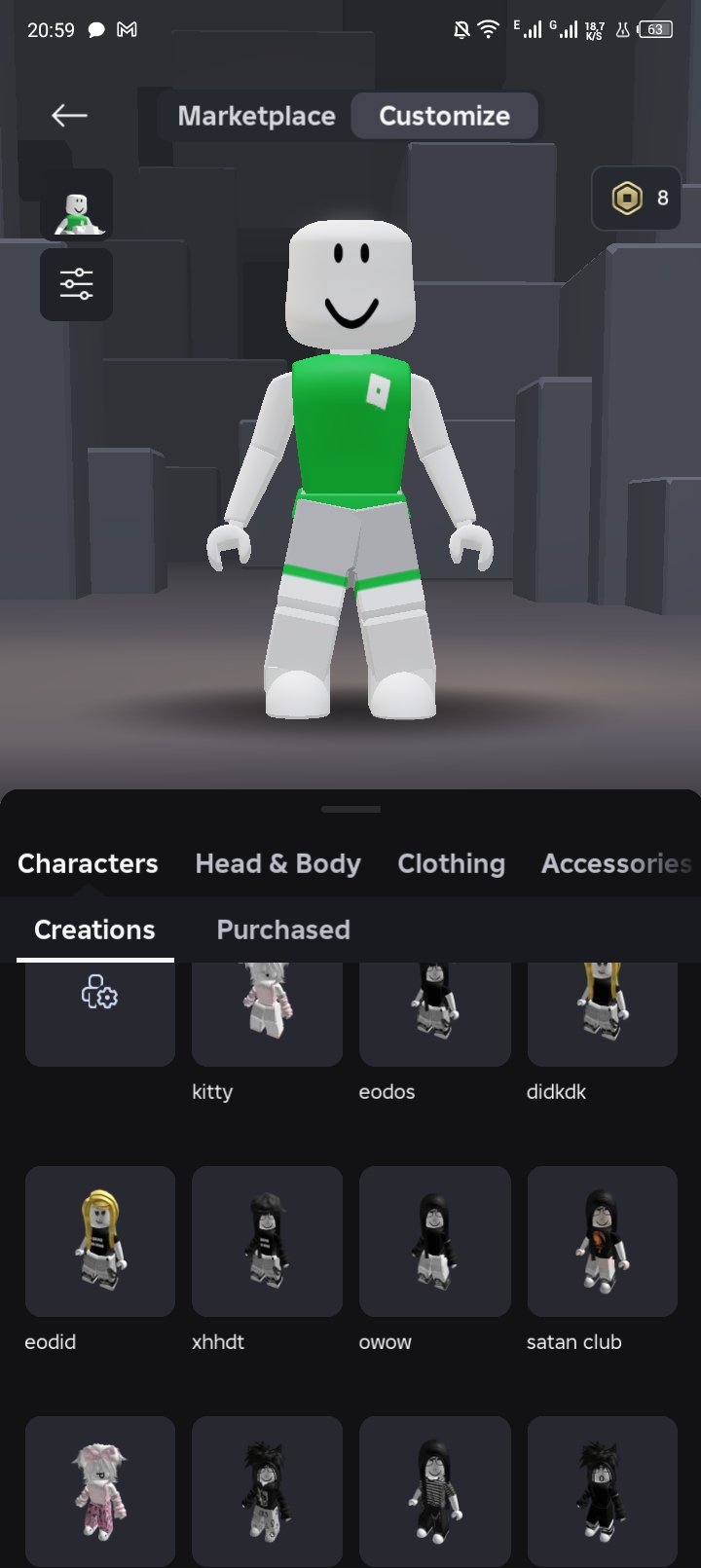The width and height of the screenshot is (701, 1568).
Task: Switch to the Clothing category
Action: pos(451,863)
